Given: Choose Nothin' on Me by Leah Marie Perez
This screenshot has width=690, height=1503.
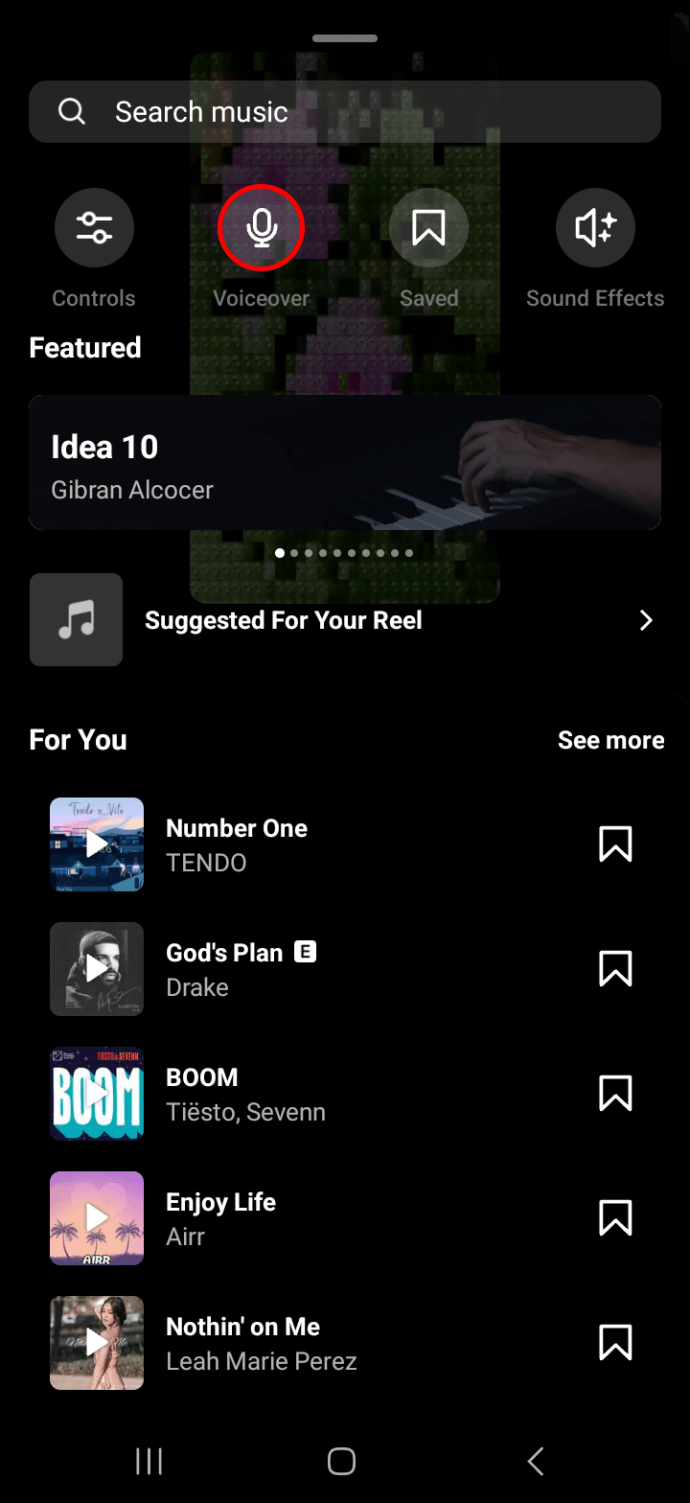Looking at the screenshot, I should (260, 1343).
